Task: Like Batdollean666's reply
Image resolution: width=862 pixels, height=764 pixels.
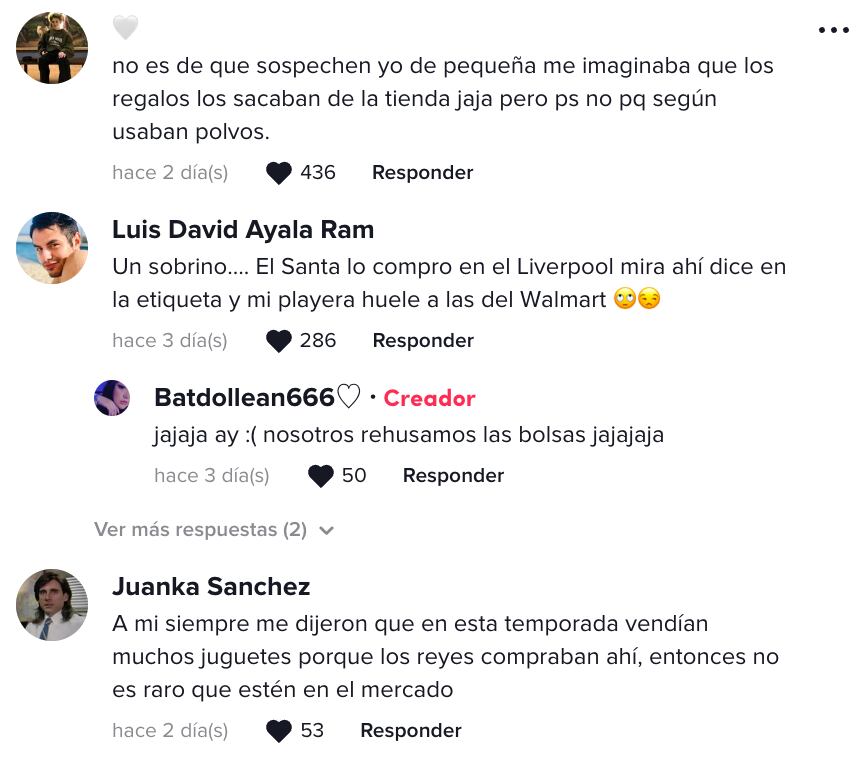Action: click(321, 476)
